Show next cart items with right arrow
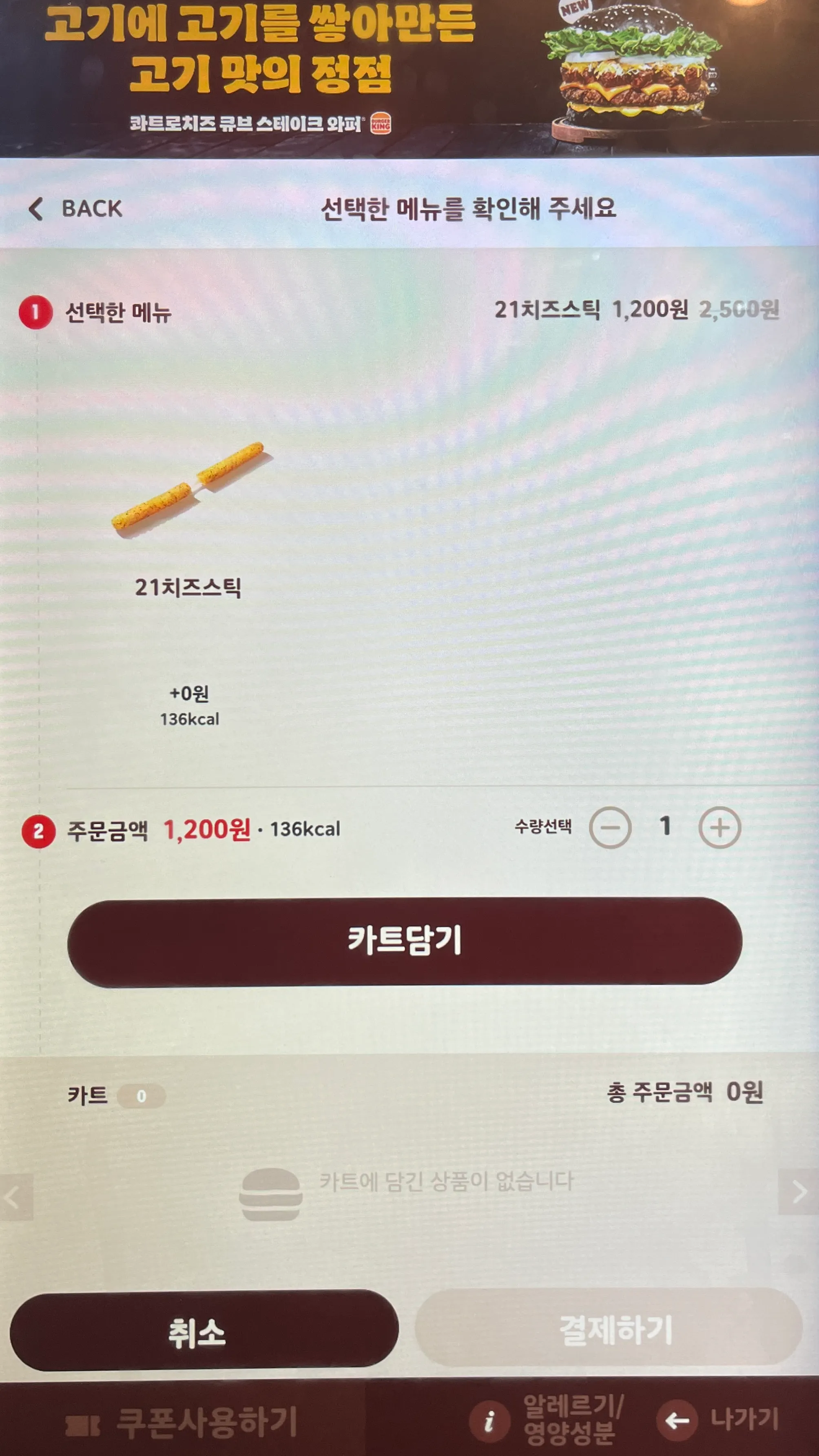819x1456 pixels. click(799, 1192)
